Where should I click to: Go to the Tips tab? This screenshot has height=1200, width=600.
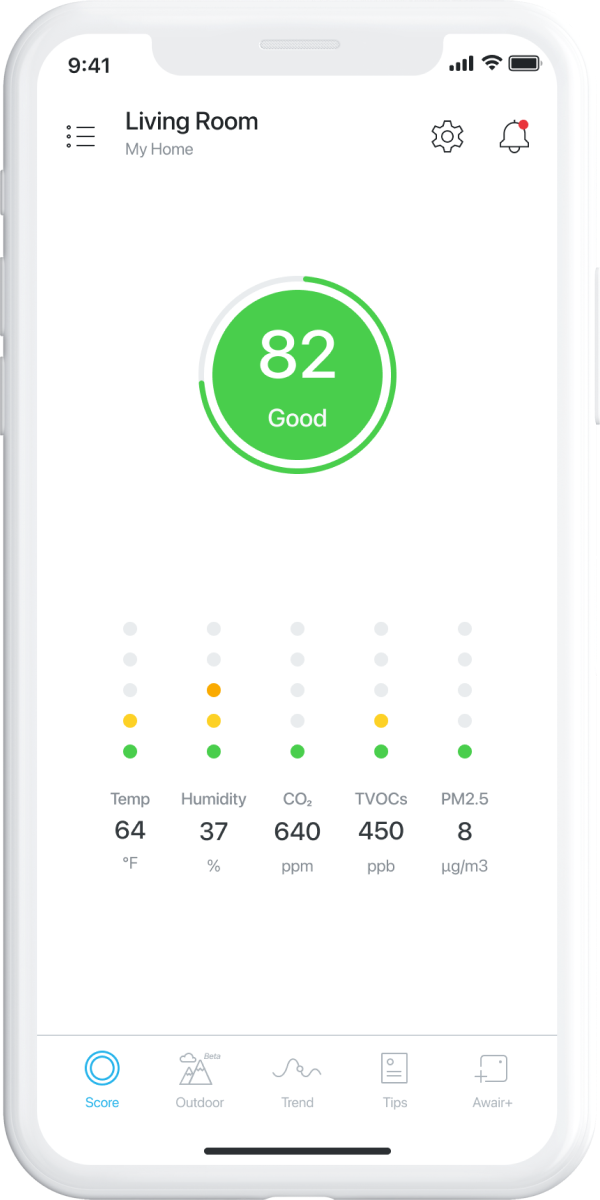[395, 1079]
